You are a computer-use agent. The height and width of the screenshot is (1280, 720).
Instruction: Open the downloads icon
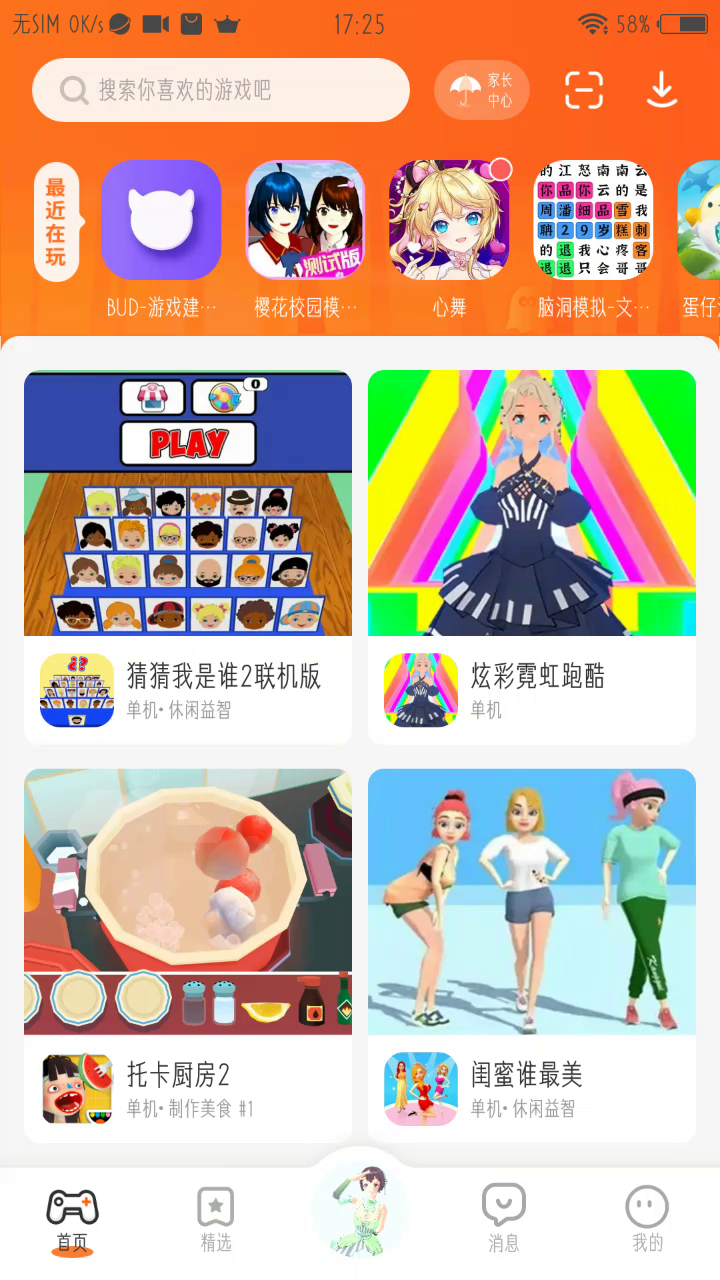tap(661, 90)
